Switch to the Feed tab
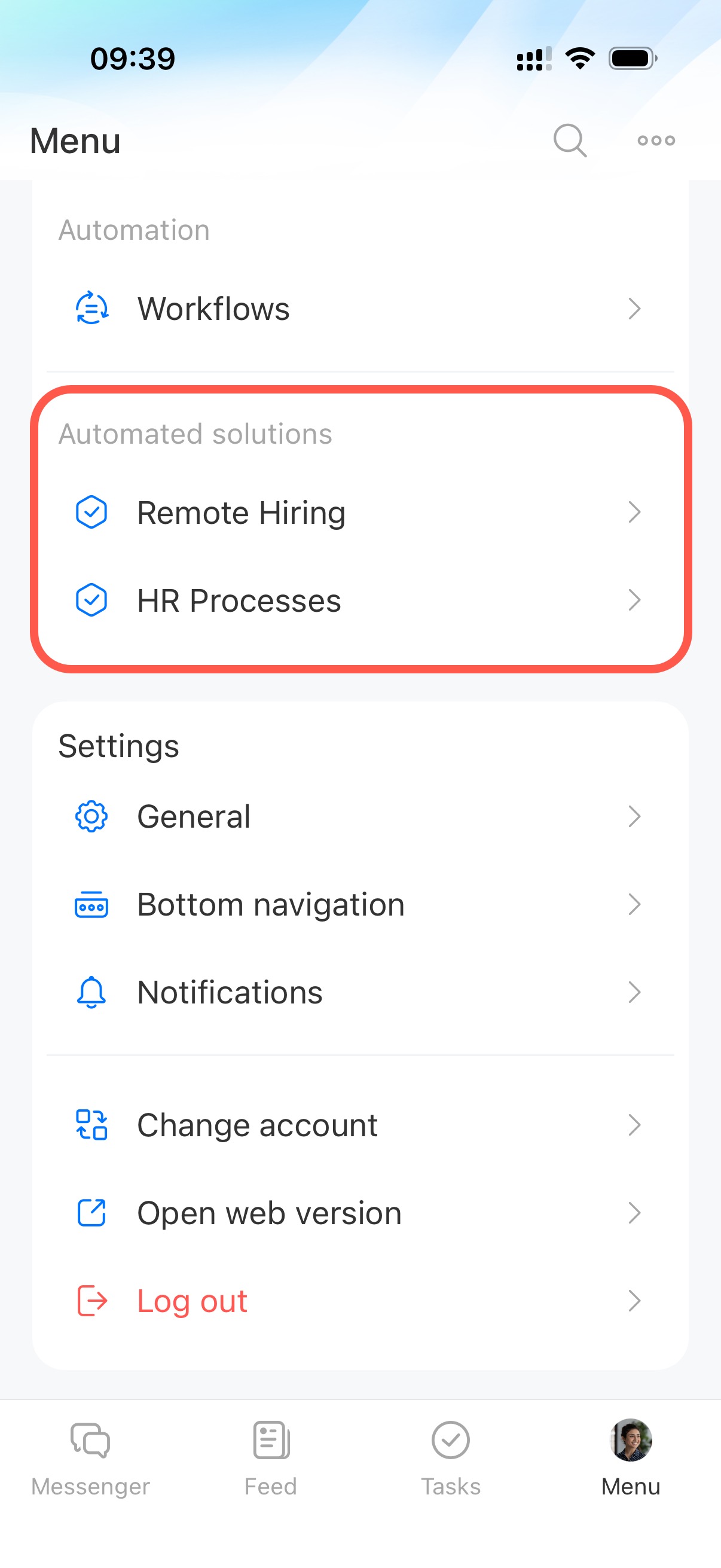Viewport: 721px width, 1568px height. click(271, 1457)
